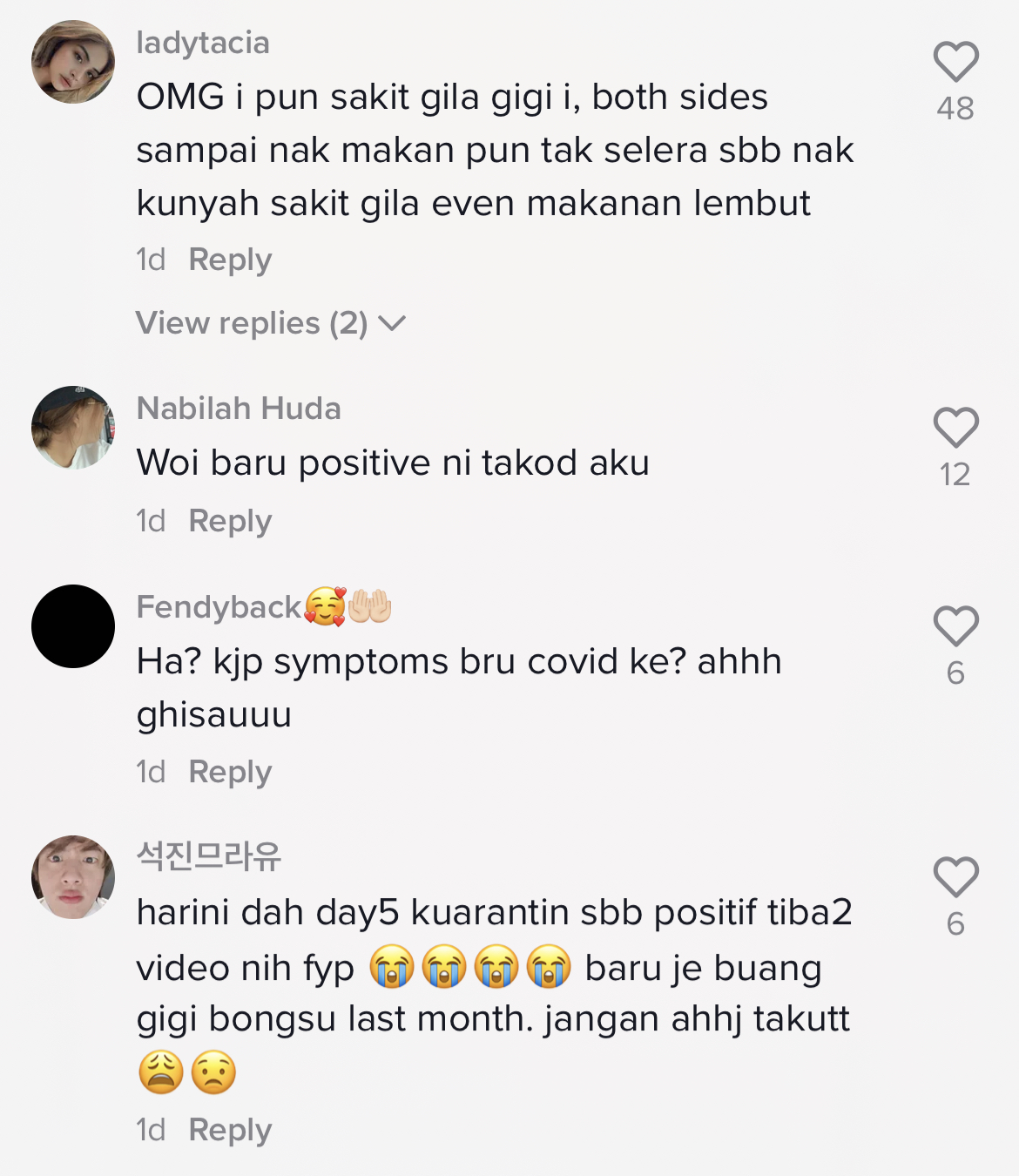Like ladytacia's comment

pyautogui.click(x=955, y=63)
